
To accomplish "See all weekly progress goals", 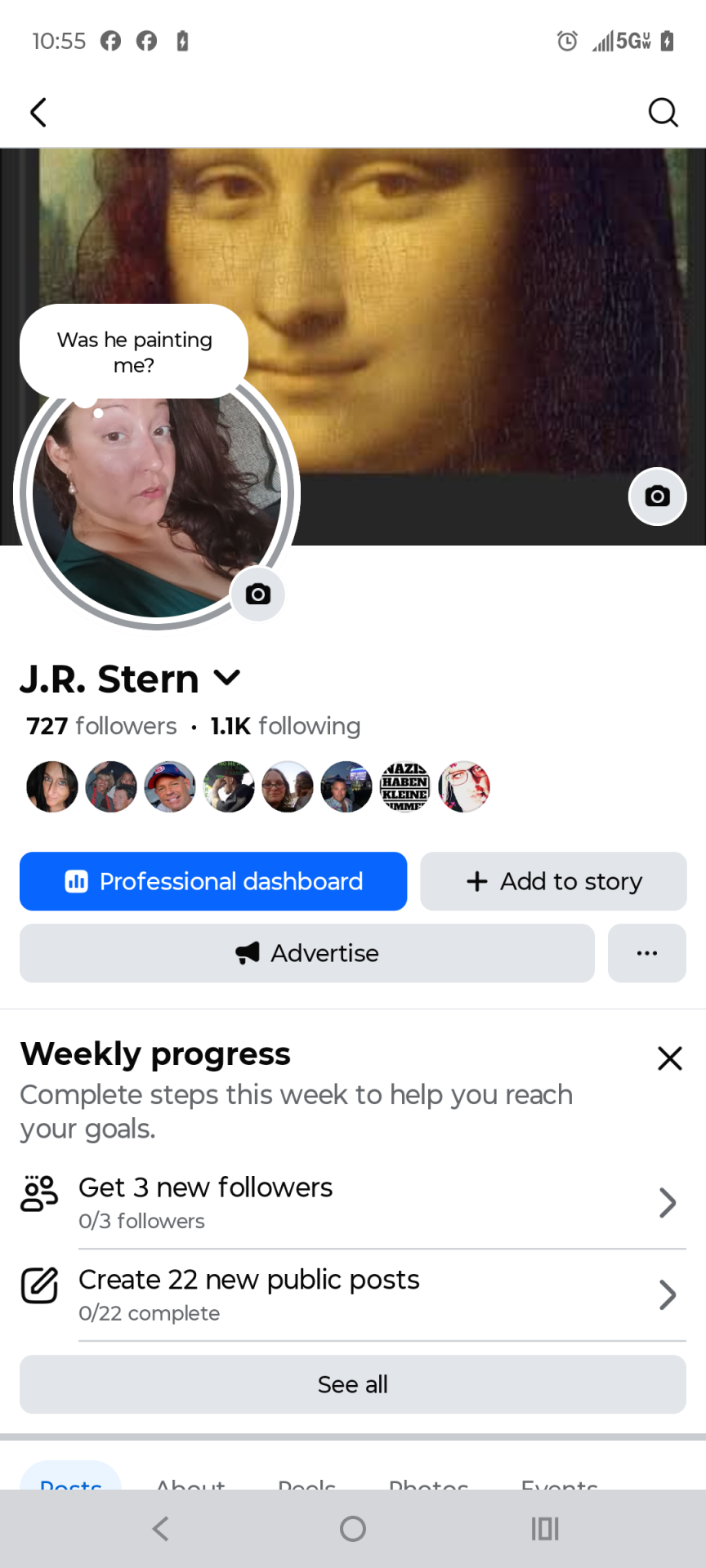I will tap(353, 1384).
